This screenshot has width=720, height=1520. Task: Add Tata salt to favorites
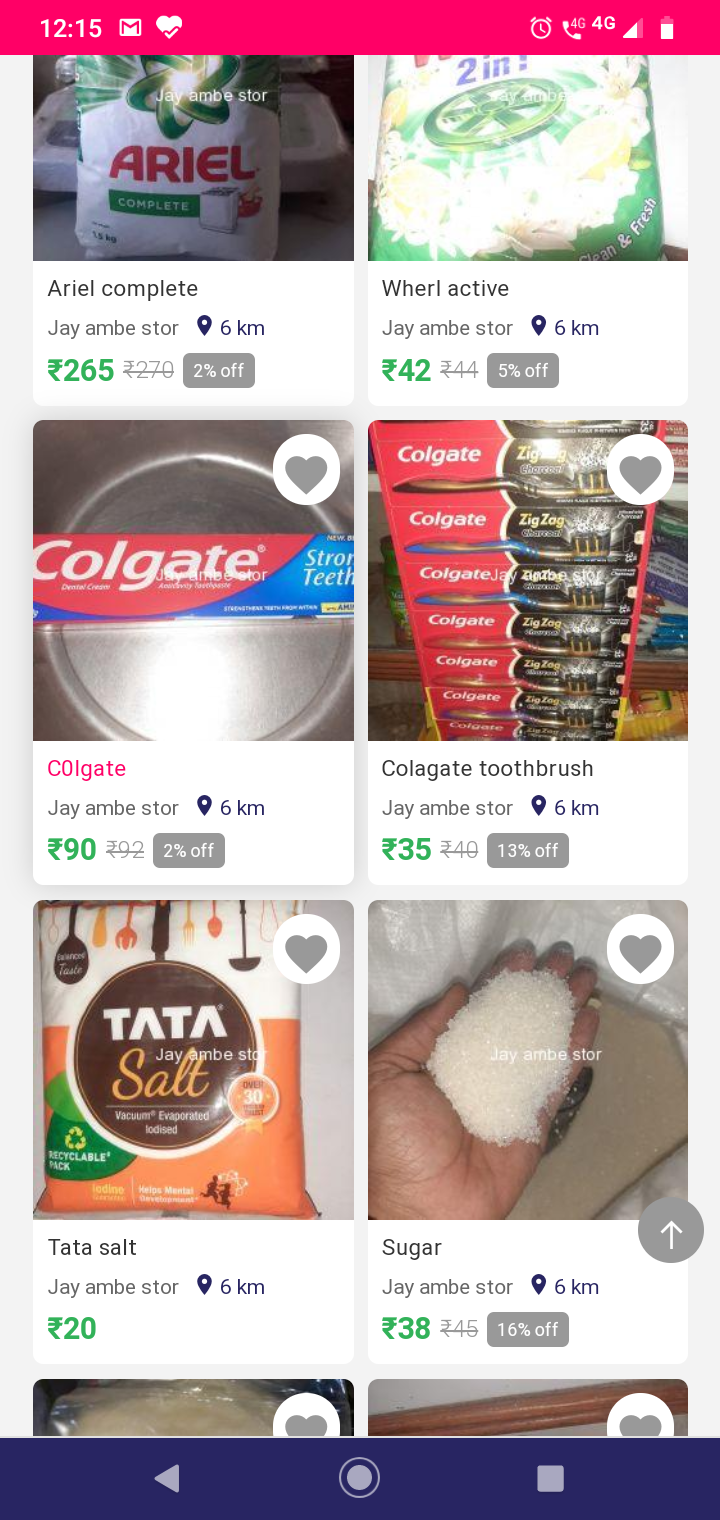tap(306, 948)
